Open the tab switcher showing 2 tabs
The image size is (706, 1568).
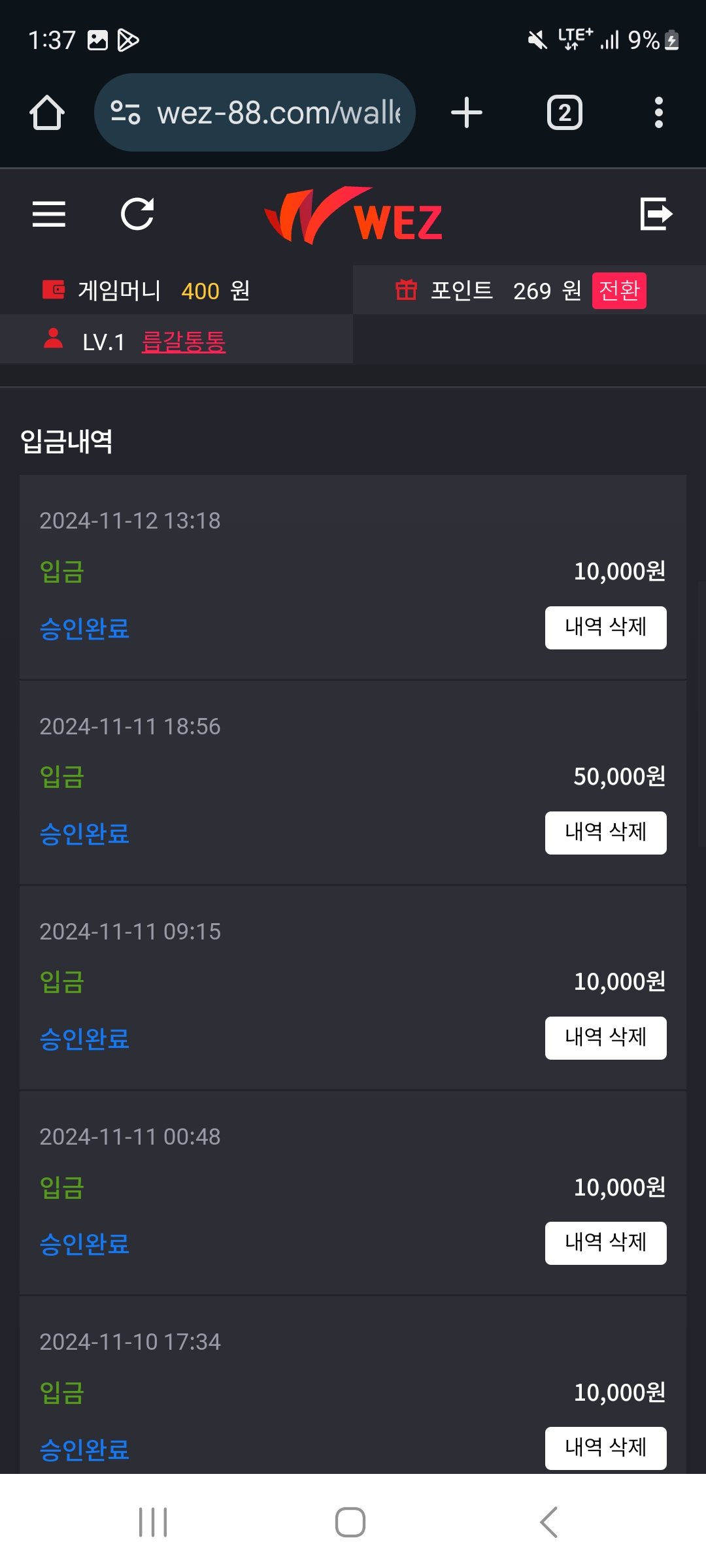[565, 112]
